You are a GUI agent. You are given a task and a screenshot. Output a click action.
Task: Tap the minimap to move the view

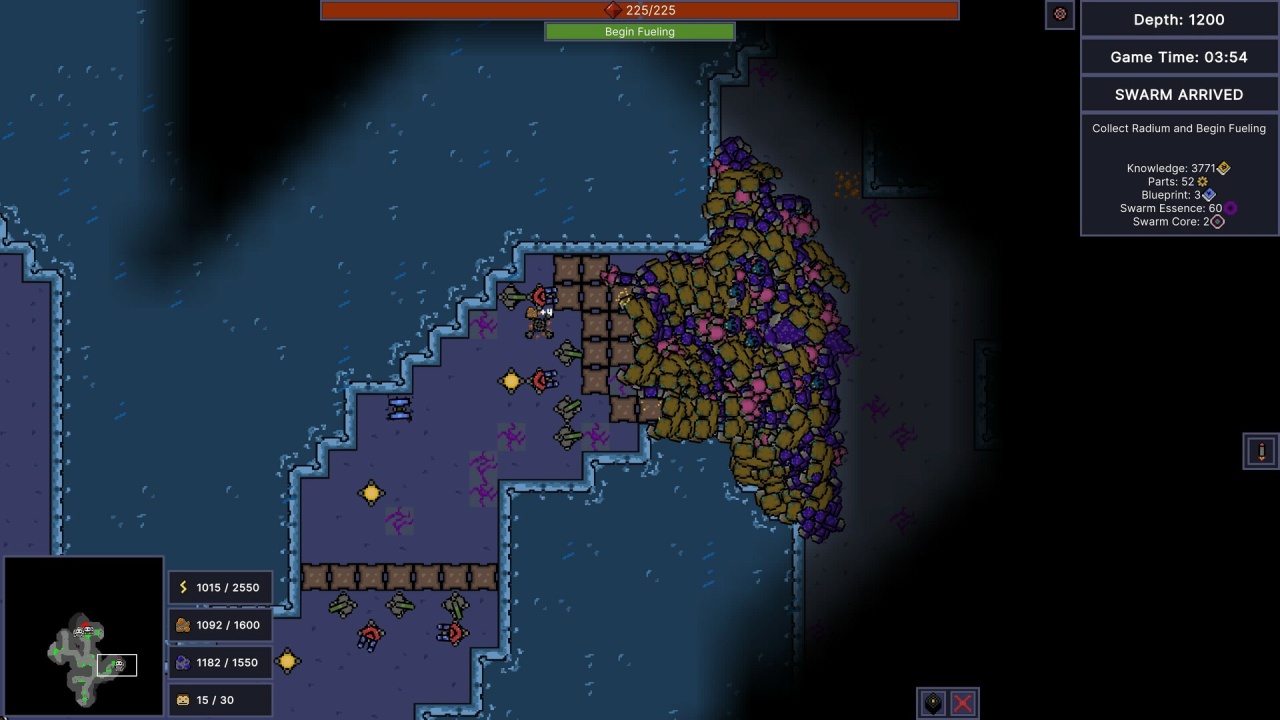click(x=84, y=637)
